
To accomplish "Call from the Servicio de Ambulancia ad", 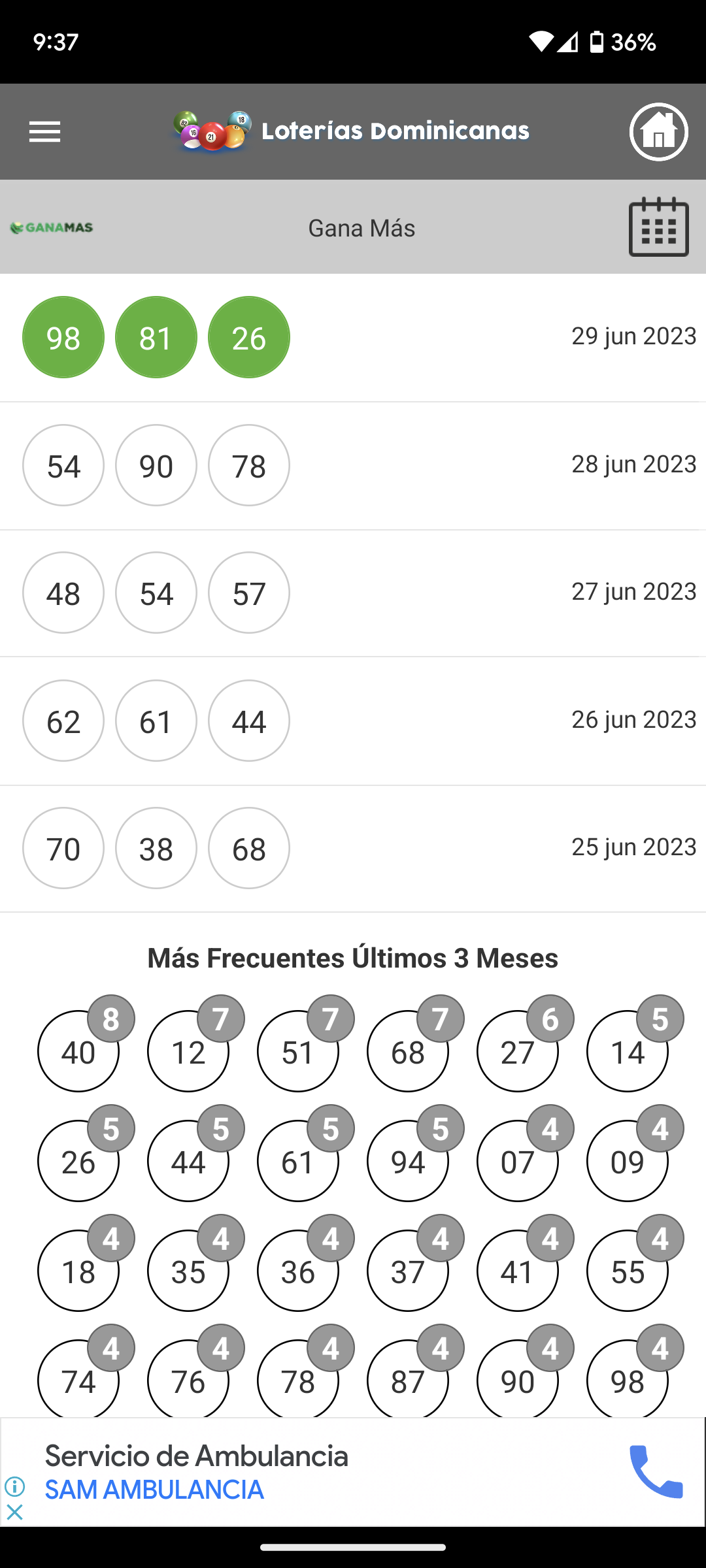I will pyautogui.click(x=656, y=1471).
